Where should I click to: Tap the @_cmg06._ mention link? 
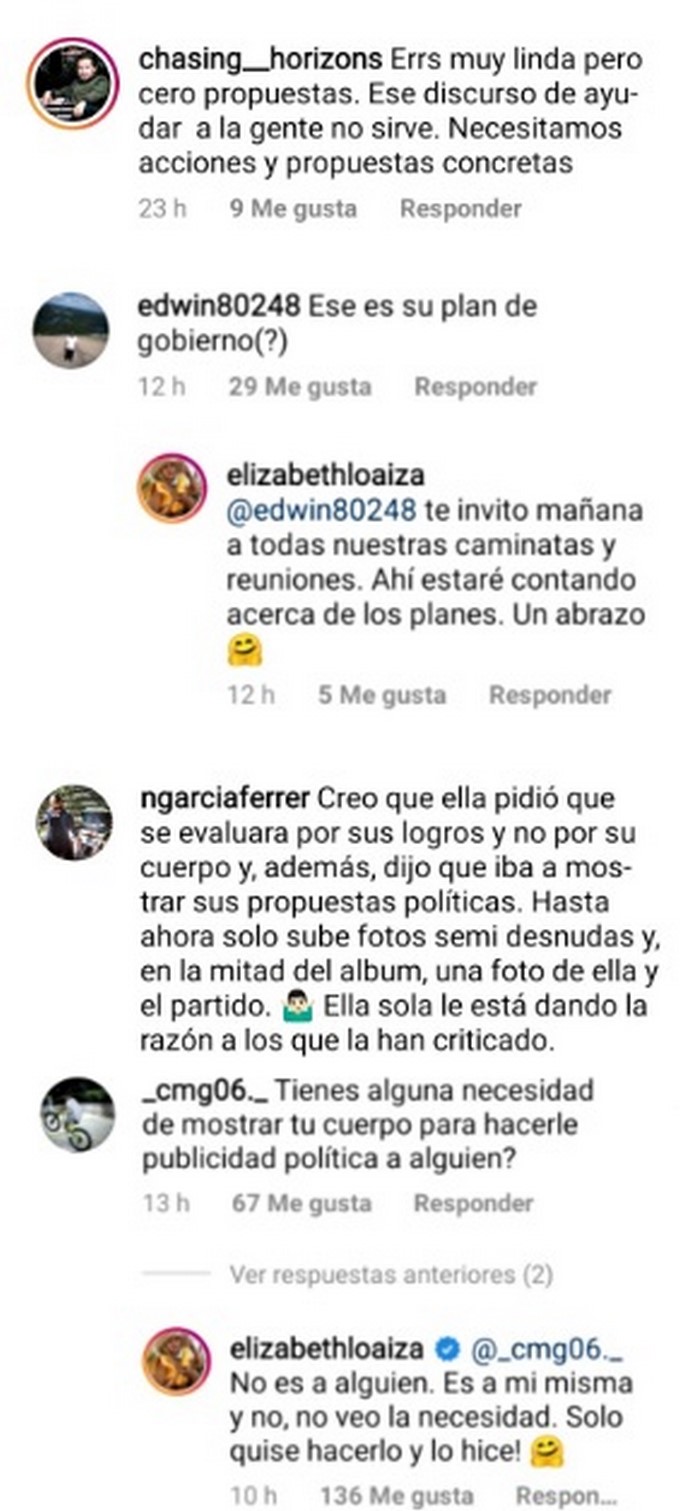[545, 1350]
